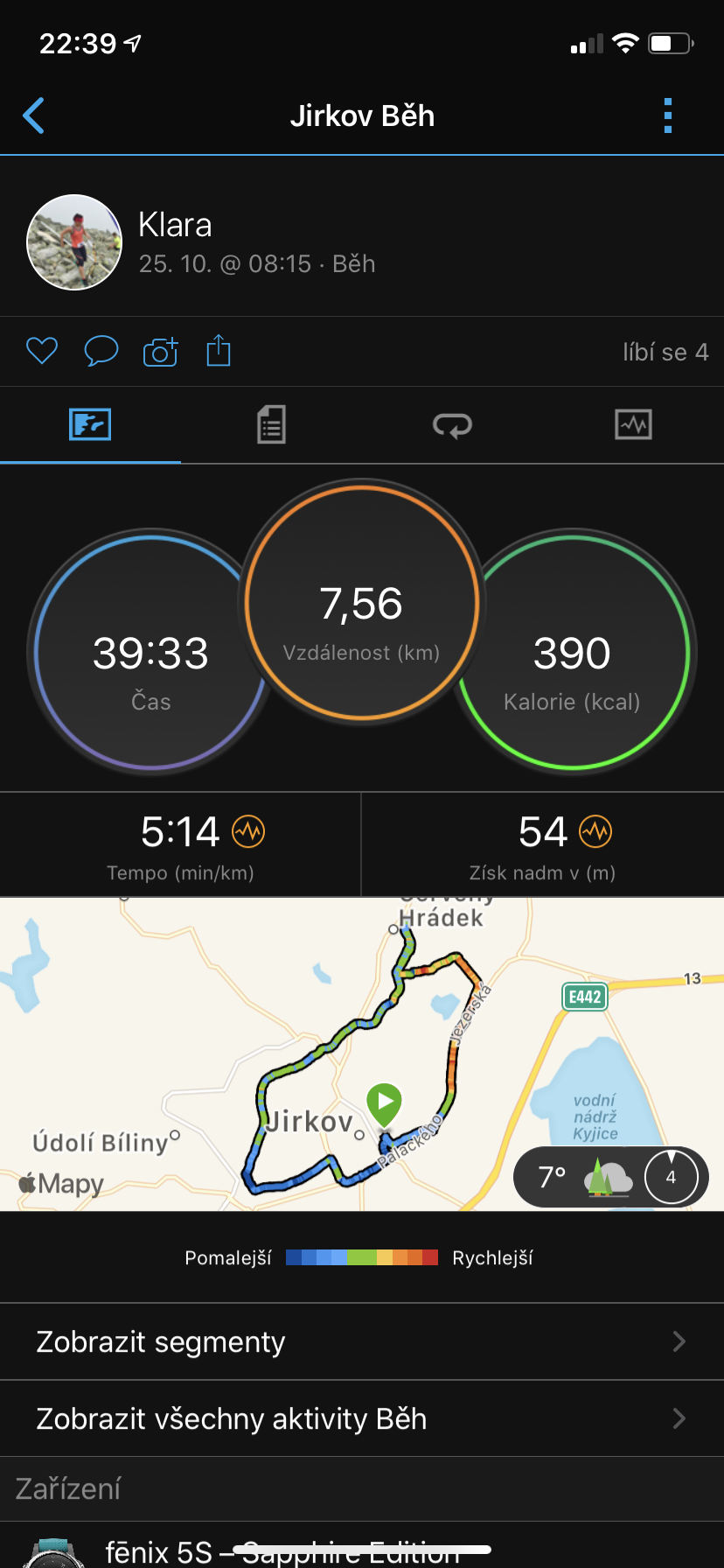Select the overview tab
724x1568 pixels.
tap(90, 425)
